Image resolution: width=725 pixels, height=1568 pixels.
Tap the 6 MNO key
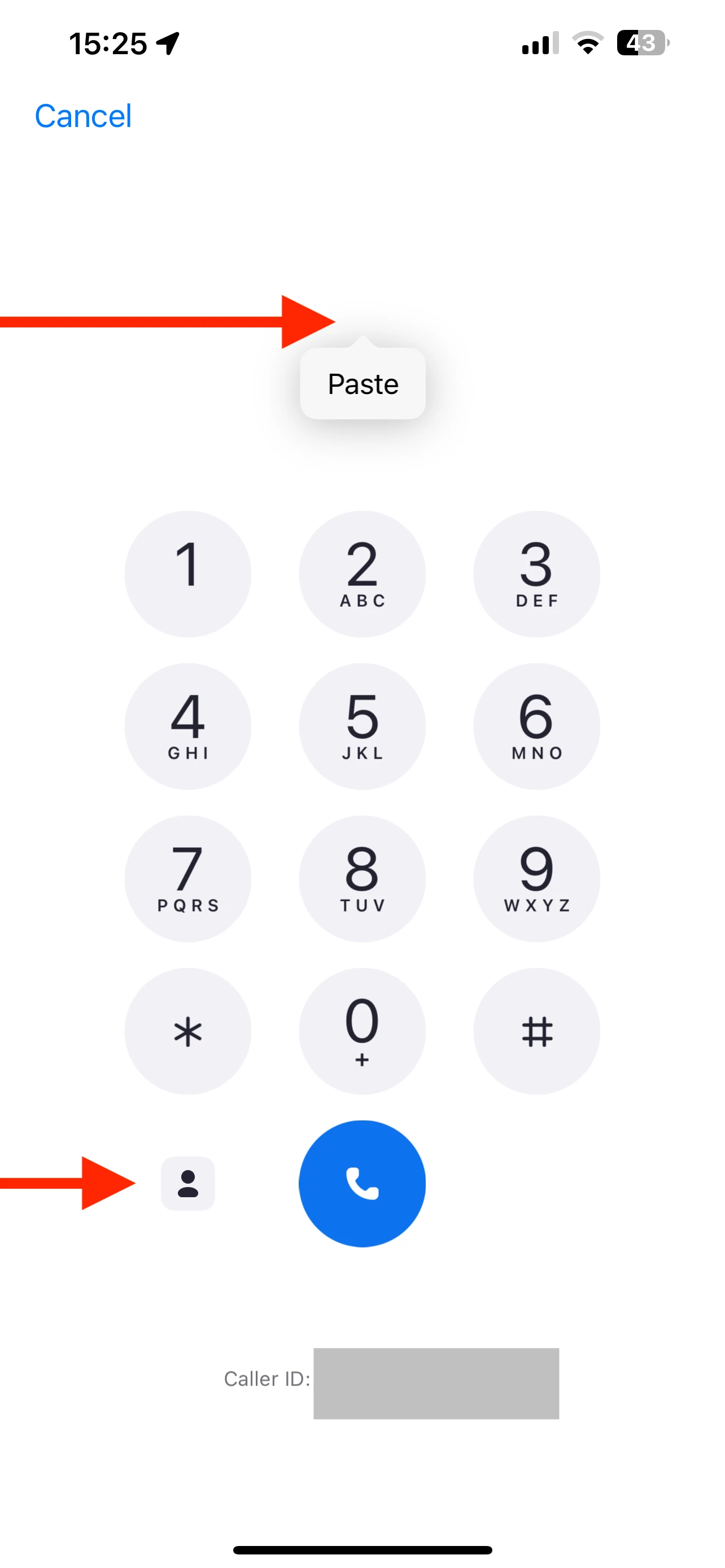pyautogui.click(x=536, y=726)
